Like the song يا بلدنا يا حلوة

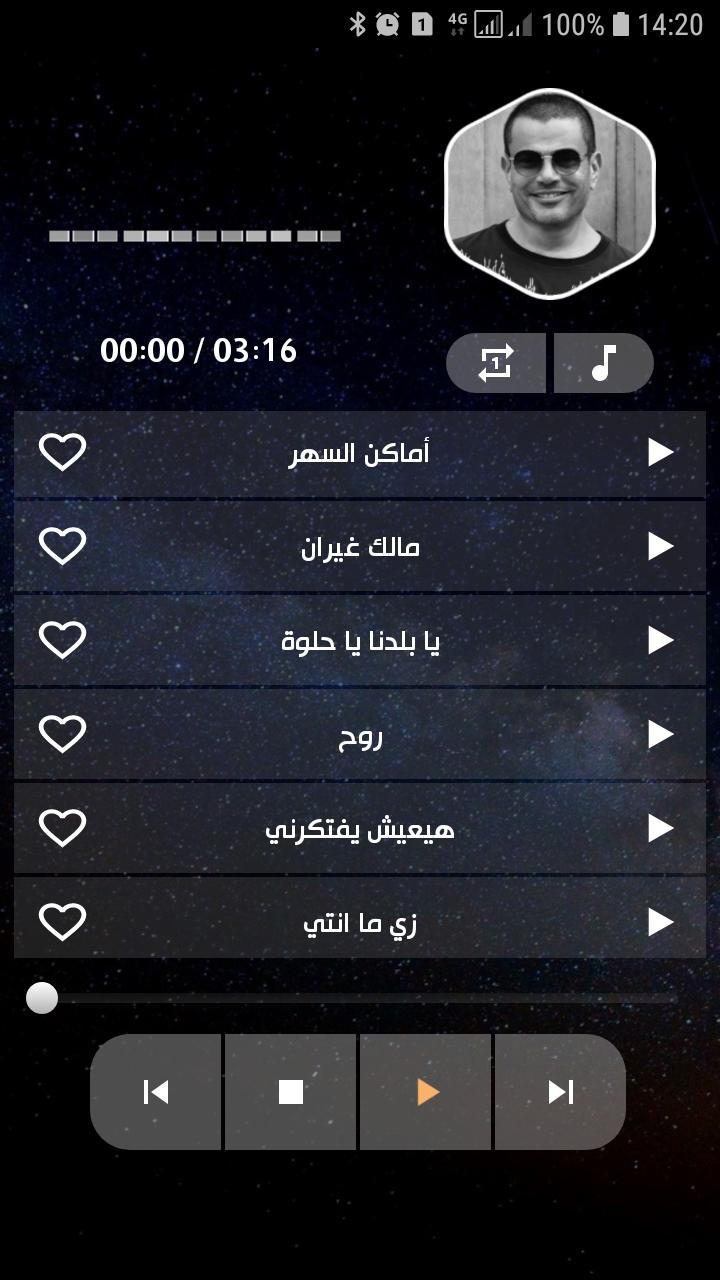point(62,640)
